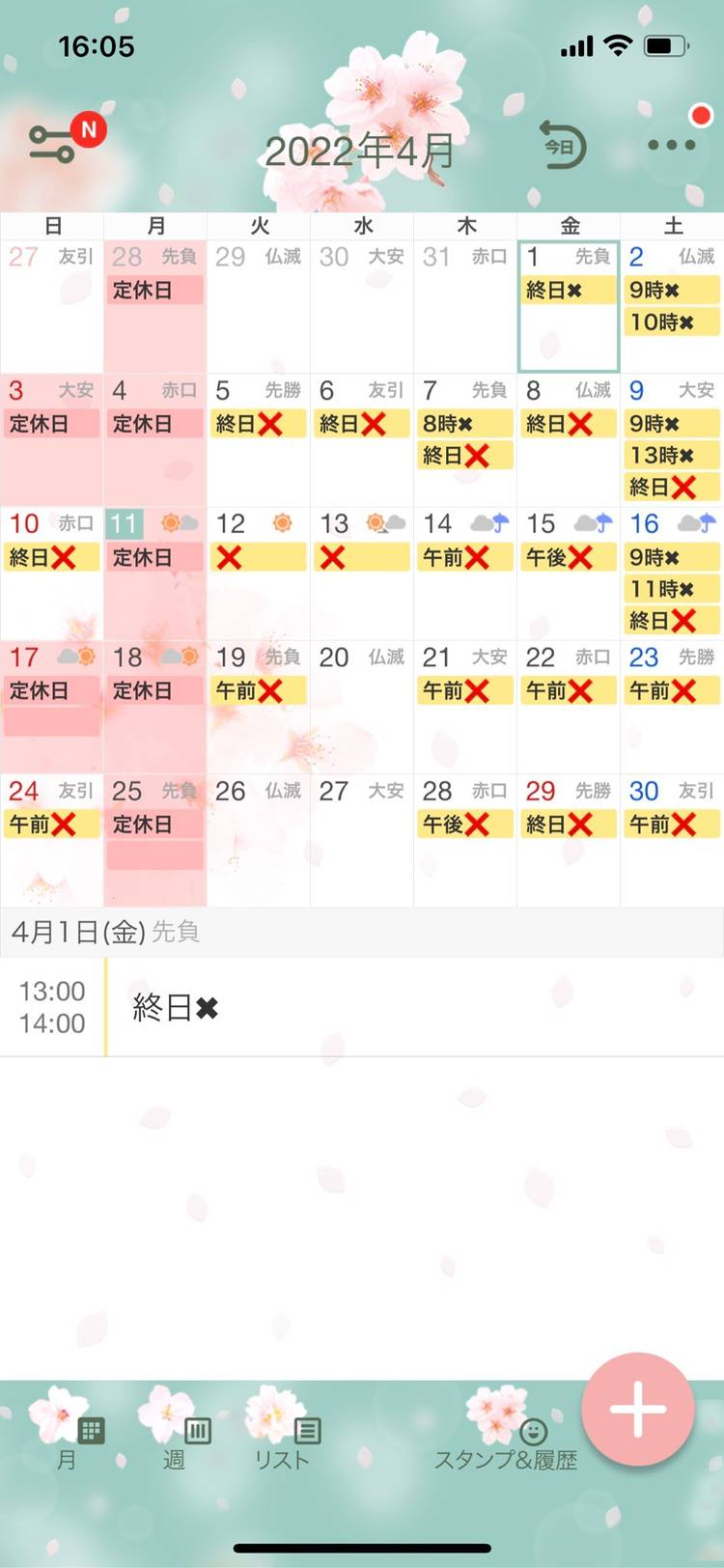Open the filter settings icon

[x=53, y=145]
